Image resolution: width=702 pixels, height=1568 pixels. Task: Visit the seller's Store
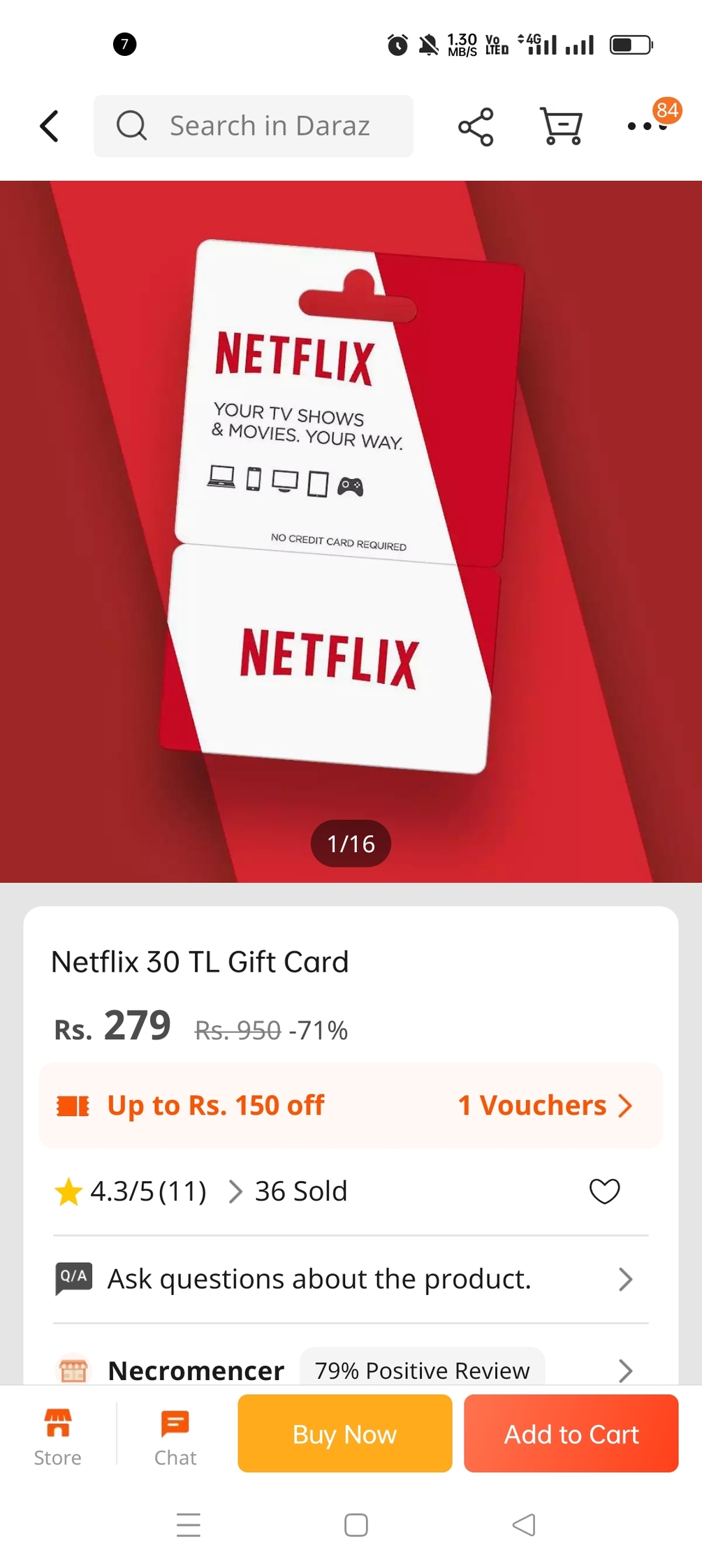click(58, 1436)
